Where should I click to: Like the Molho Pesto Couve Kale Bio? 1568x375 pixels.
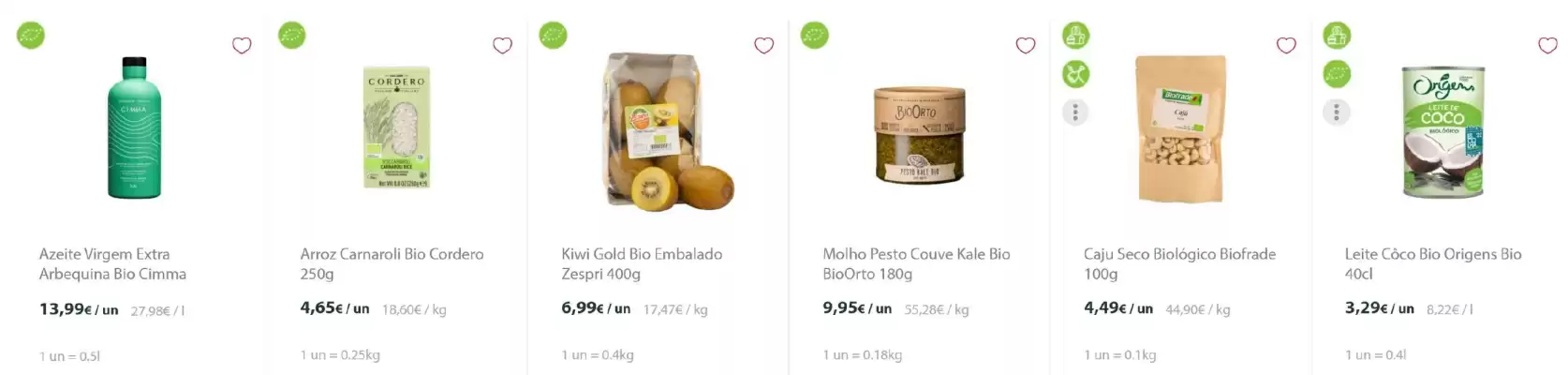click(x=1025, y=45)
